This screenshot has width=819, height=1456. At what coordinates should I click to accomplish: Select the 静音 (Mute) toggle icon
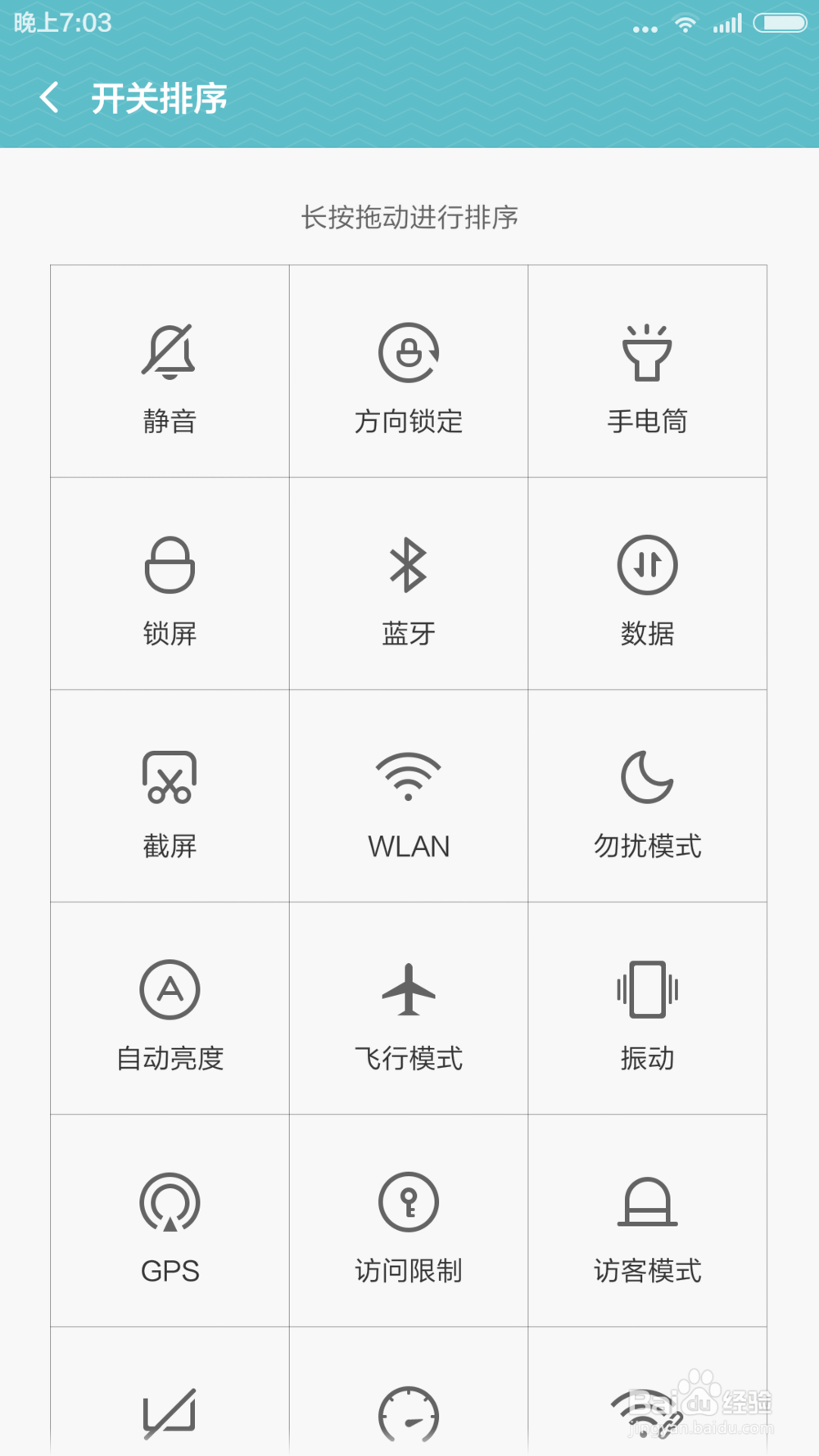tap(168, 352)
